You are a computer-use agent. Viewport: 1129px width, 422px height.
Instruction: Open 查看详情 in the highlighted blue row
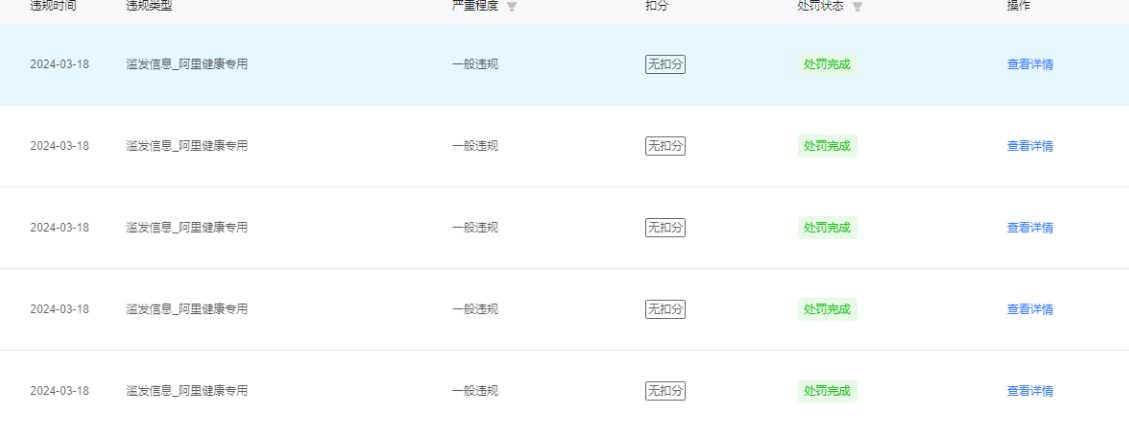1029,64
